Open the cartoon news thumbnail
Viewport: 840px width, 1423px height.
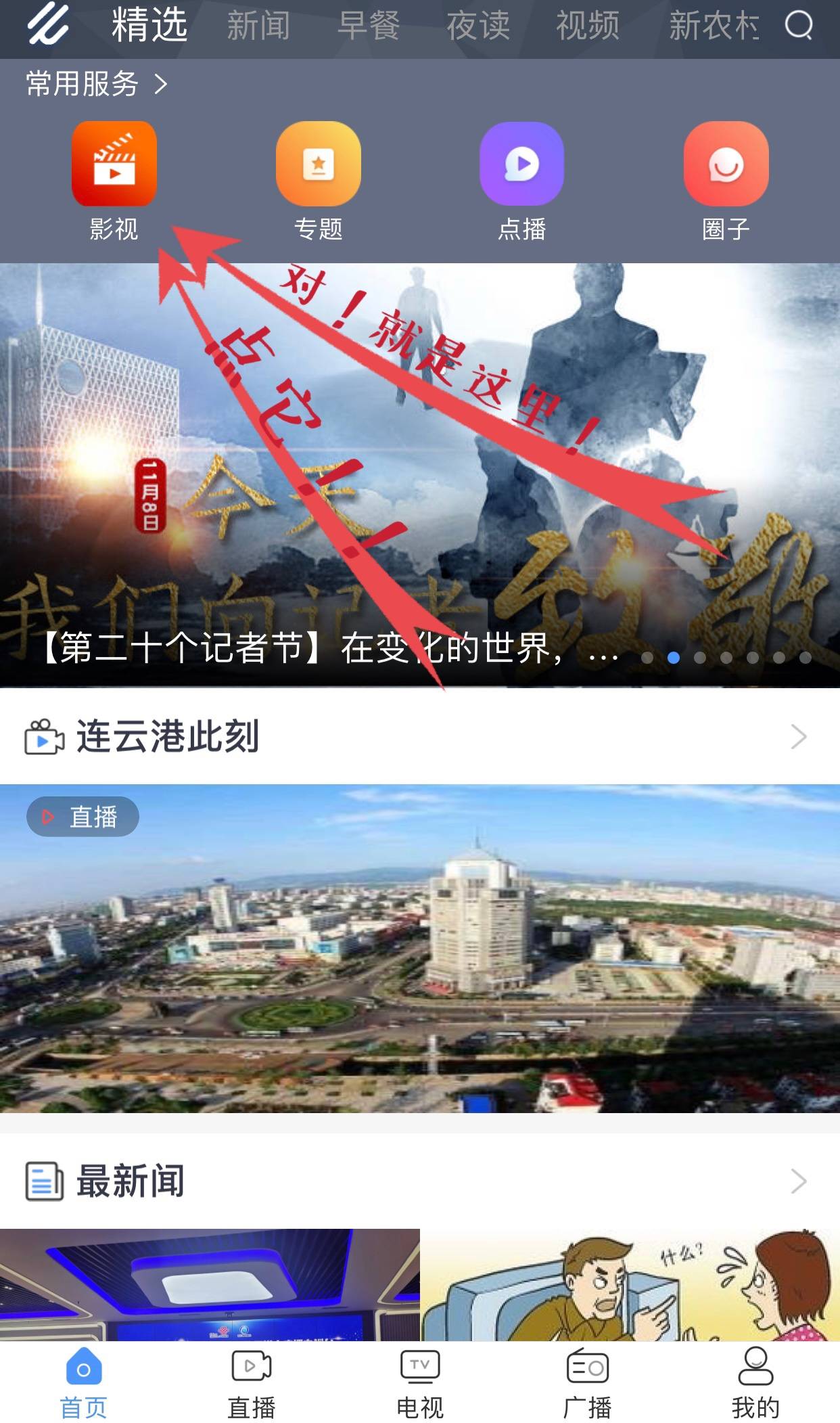click(629, 1284)
